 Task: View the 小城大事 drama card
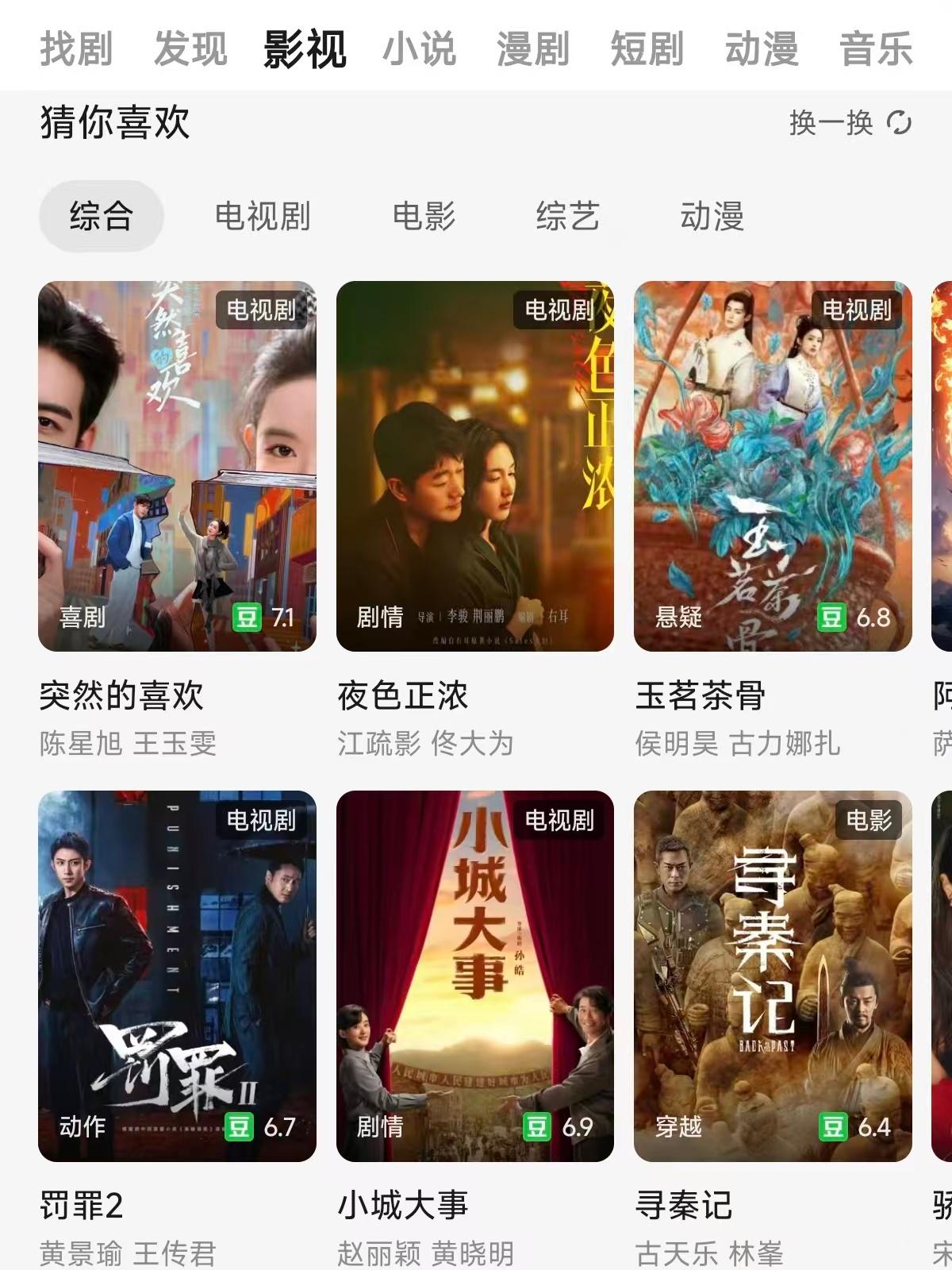(475, 976)
